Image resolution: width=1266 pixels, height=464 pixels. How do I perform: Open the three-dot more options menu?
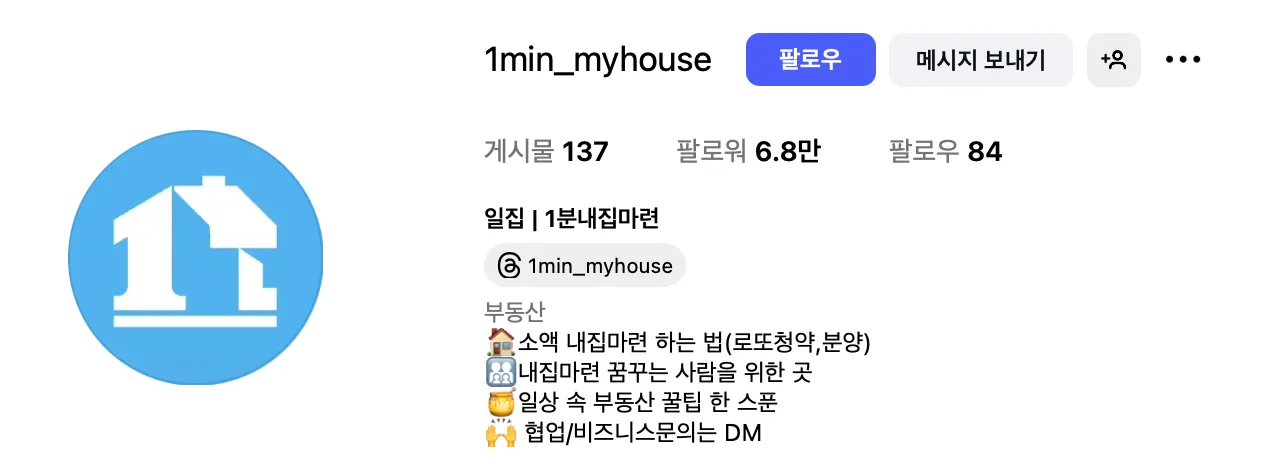(1183, 60)
